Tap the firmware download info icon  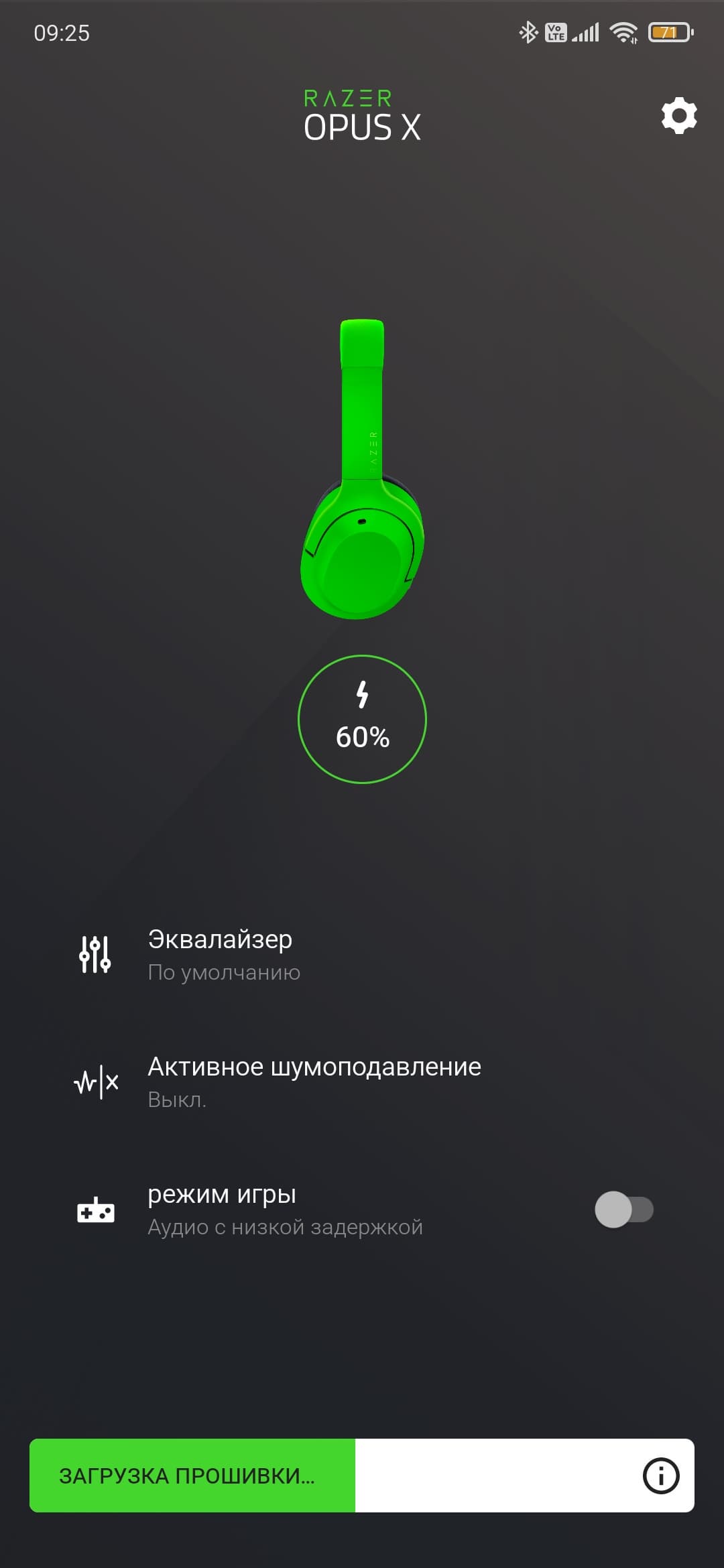(660, 1476)
